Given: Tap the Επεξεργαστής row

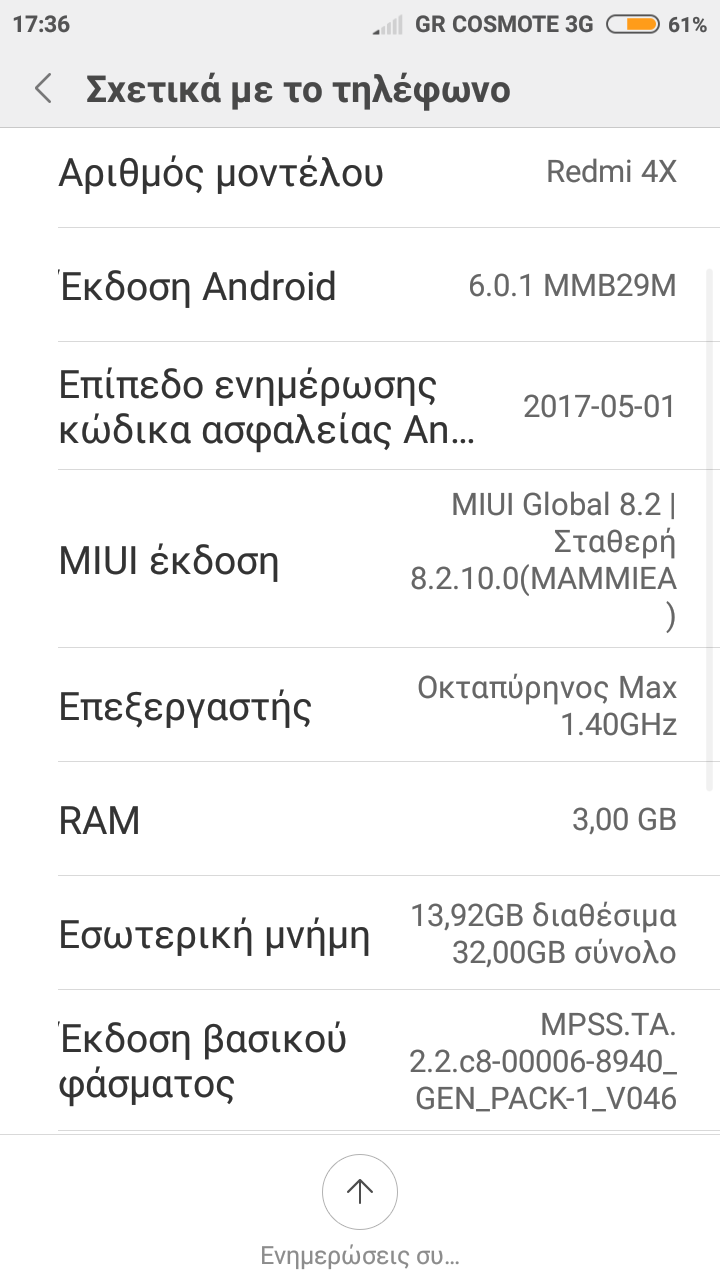Looking at the screenshot, I should [360, 706].
